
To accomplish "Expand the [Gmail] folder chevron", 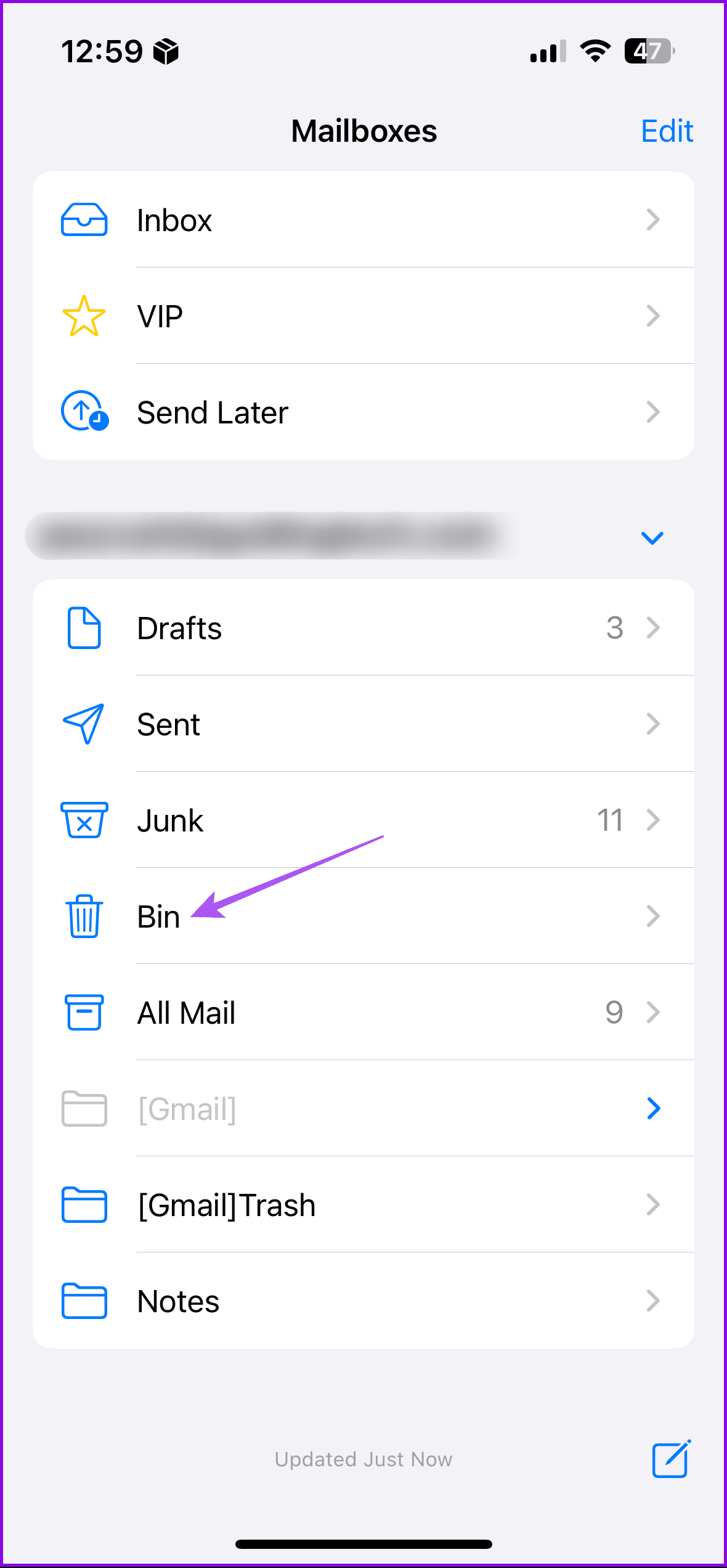I will click(x=653, y=1108).
